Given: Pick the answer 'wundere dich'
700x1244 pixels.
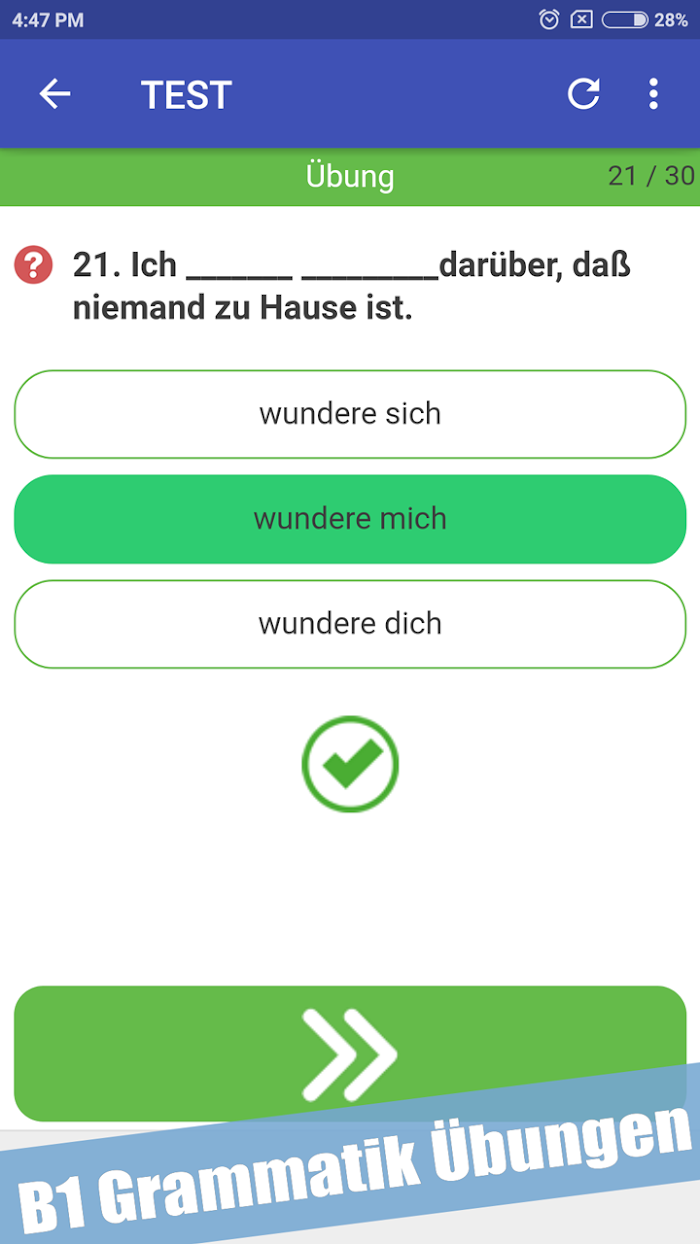Looking at the screenshot, I should (350, 624).
